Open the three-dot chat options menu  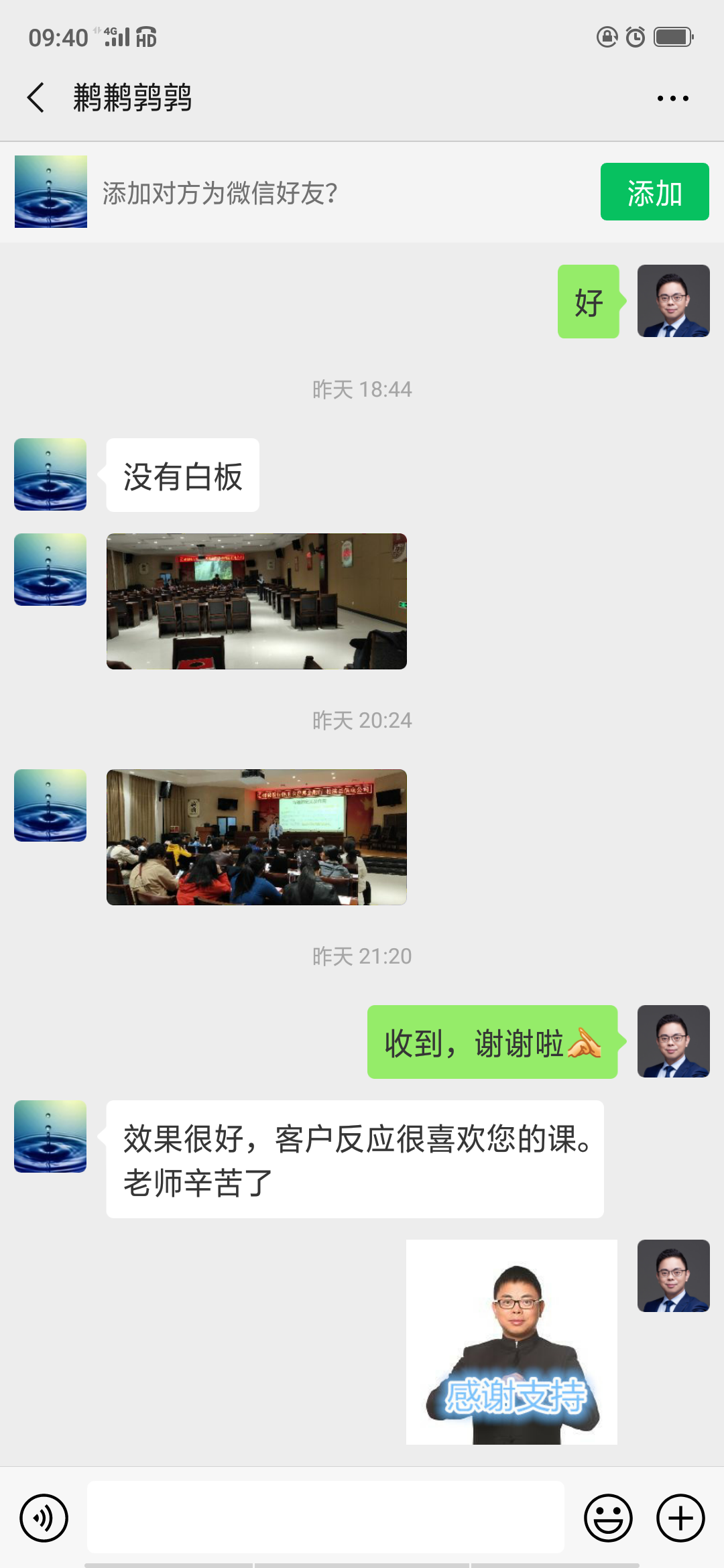pos(672,99)
